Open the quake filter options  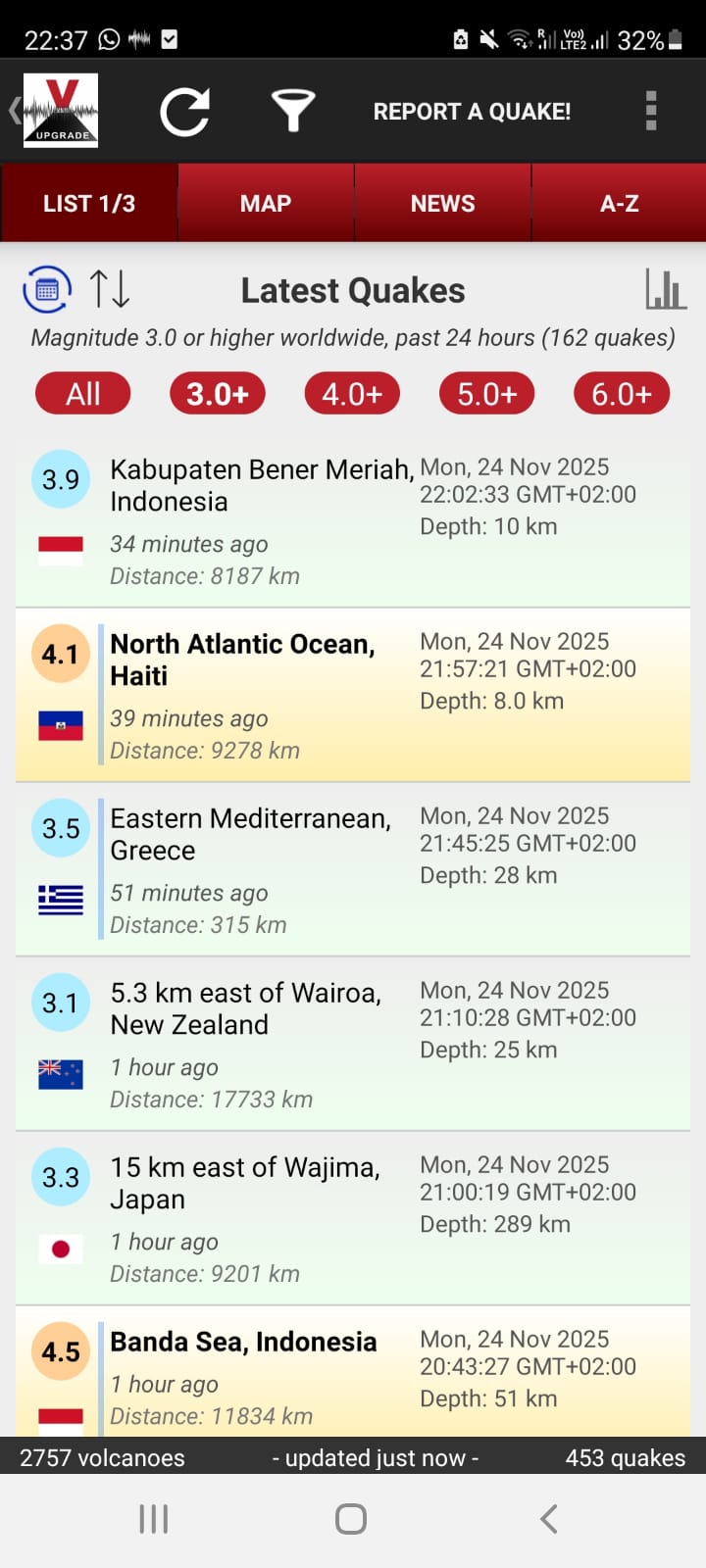(x=293, y=110)
